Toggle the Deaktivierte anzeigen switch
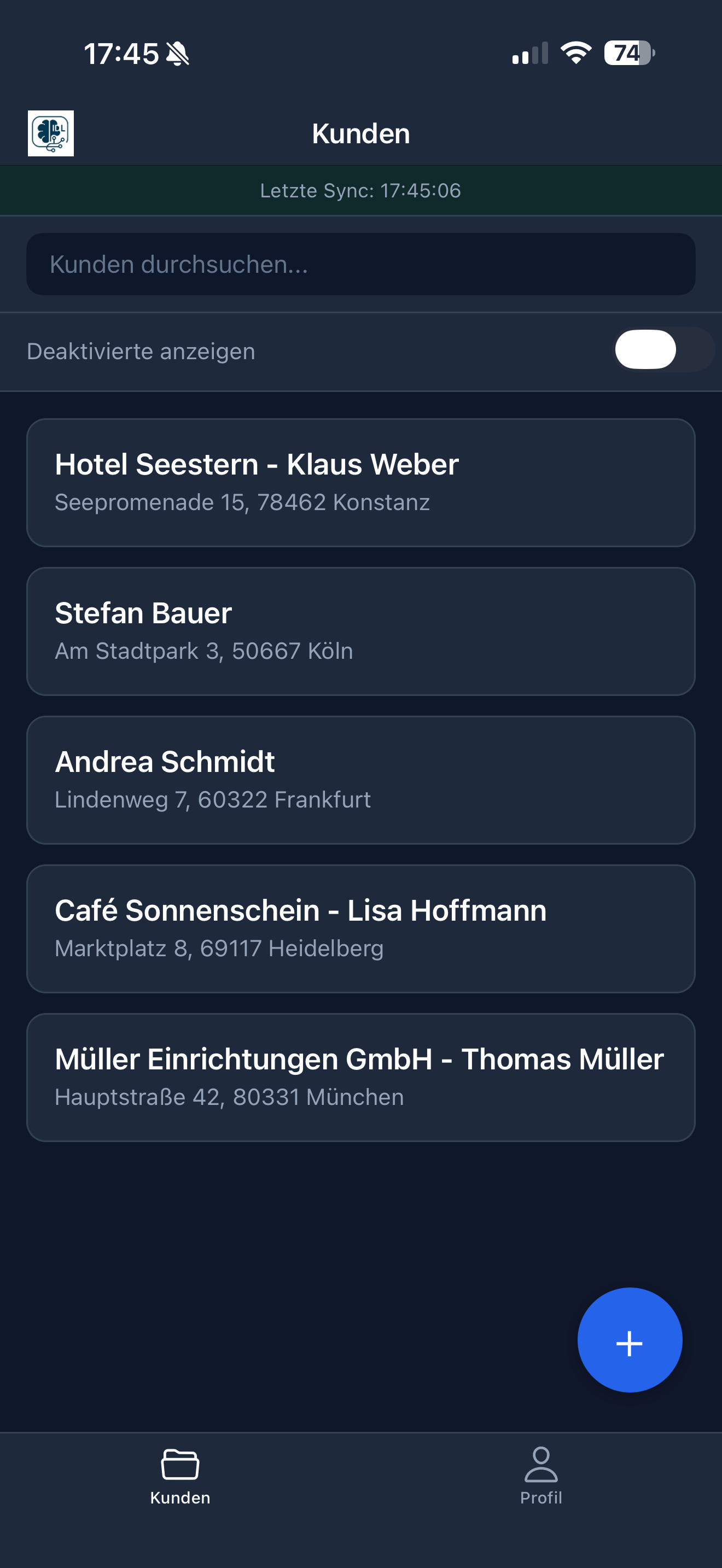The image size is (722, 1568). 663,350
